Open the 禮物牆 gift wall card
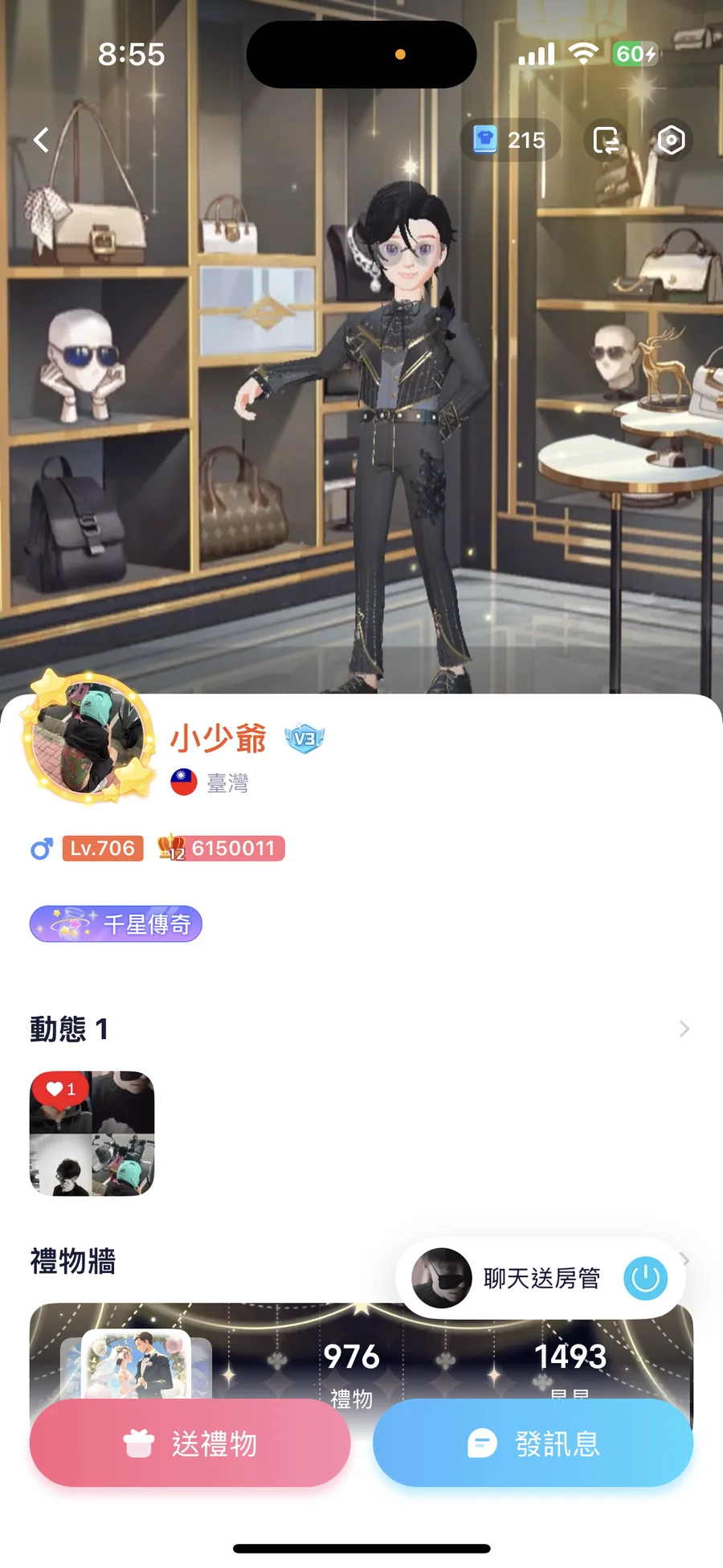The height and width of the screenshot is (1568, 723). click(361, 1350)
